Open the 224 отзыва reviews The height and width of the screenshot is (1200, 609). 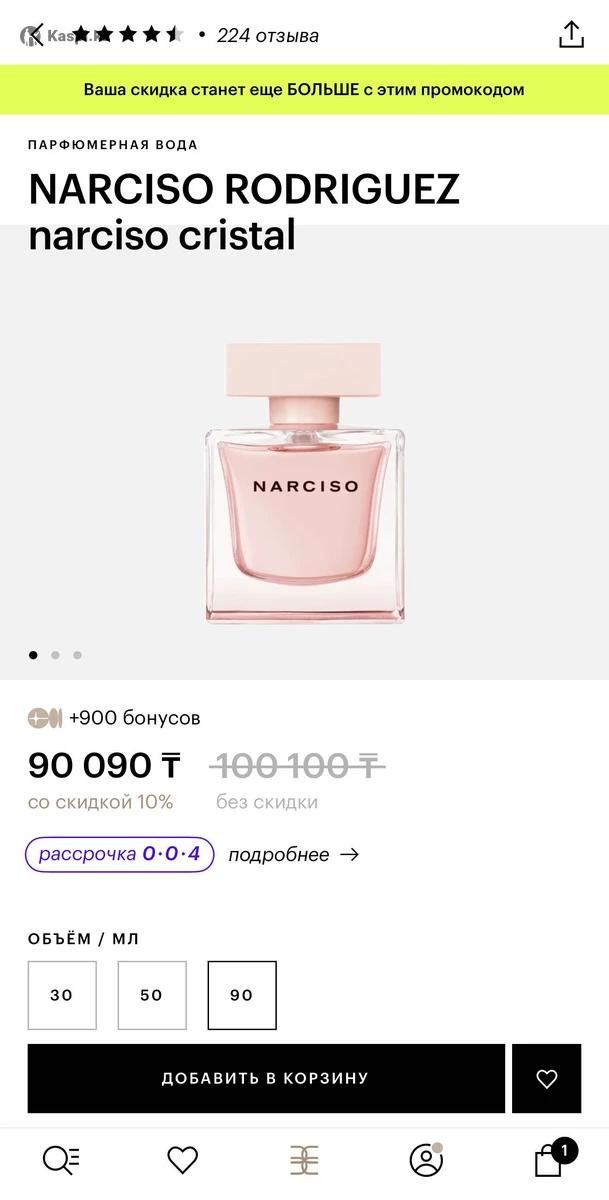click(267, 36)
